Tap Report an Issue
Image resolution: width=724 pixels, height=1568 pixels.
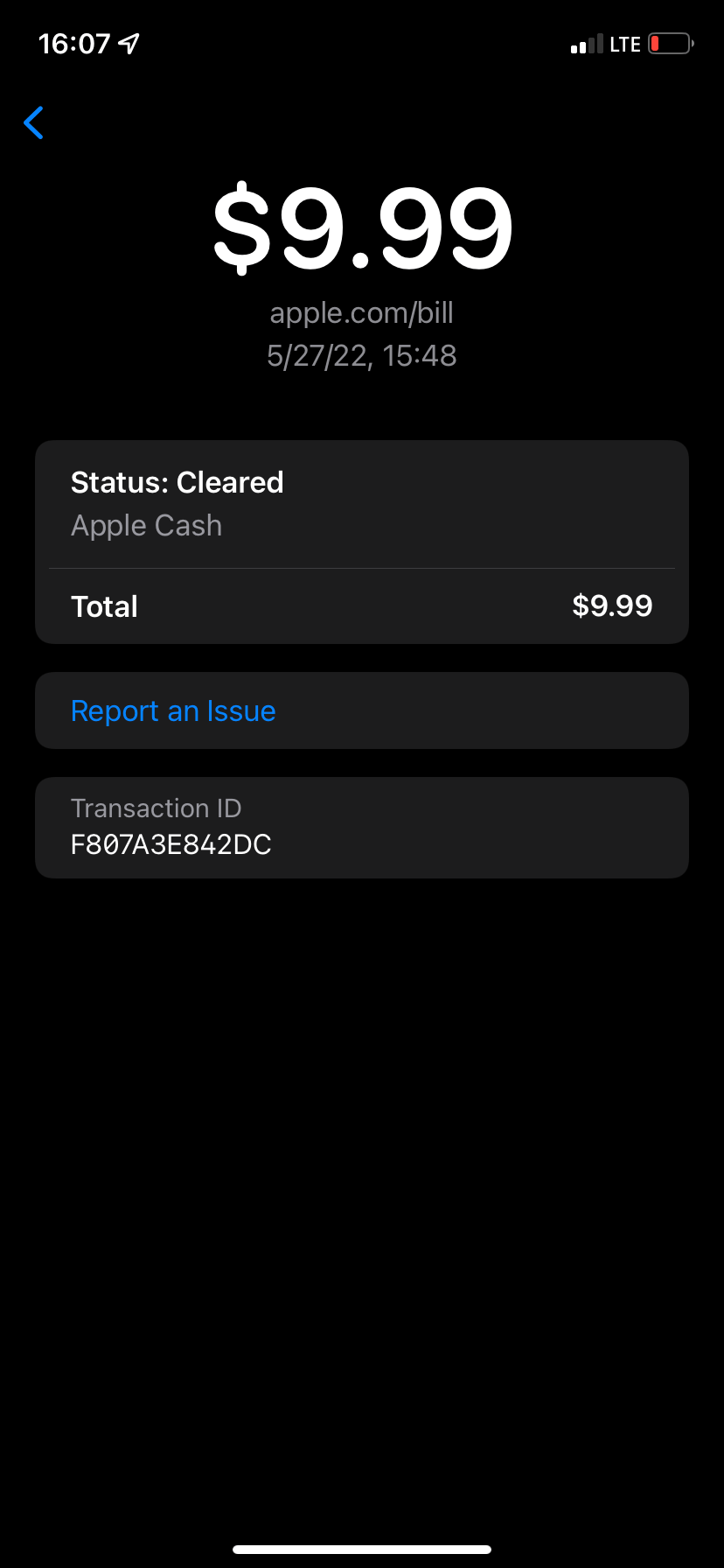pos(173,710)
